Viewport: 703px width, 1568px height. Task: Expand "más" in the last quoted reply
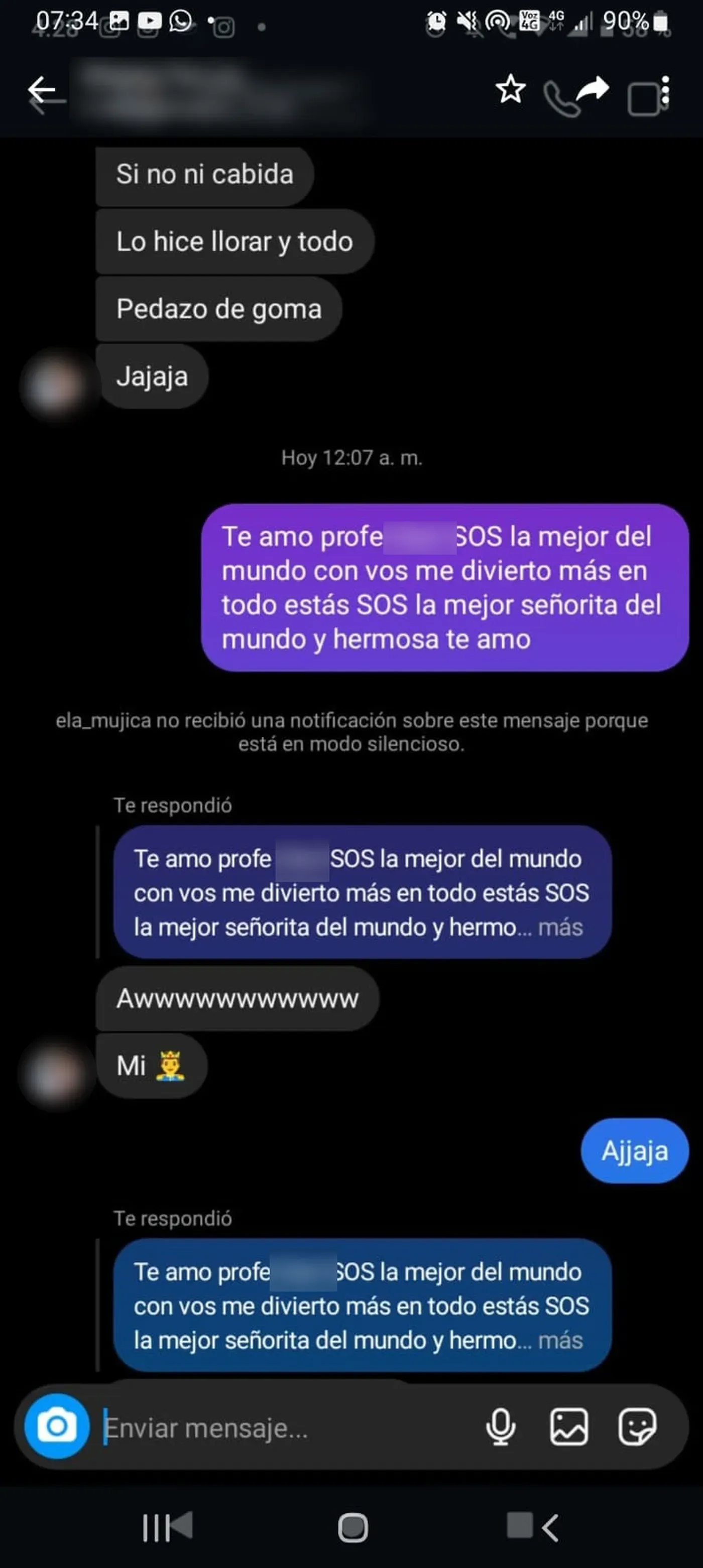coord(560,1341)
